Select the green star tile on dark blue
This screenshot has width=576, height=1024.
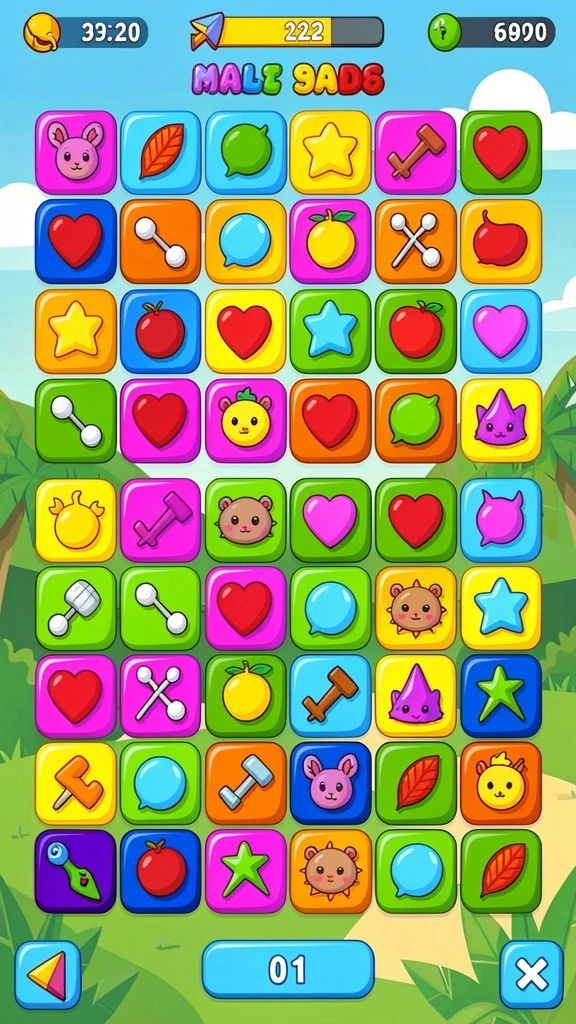[x=501, y=696]
